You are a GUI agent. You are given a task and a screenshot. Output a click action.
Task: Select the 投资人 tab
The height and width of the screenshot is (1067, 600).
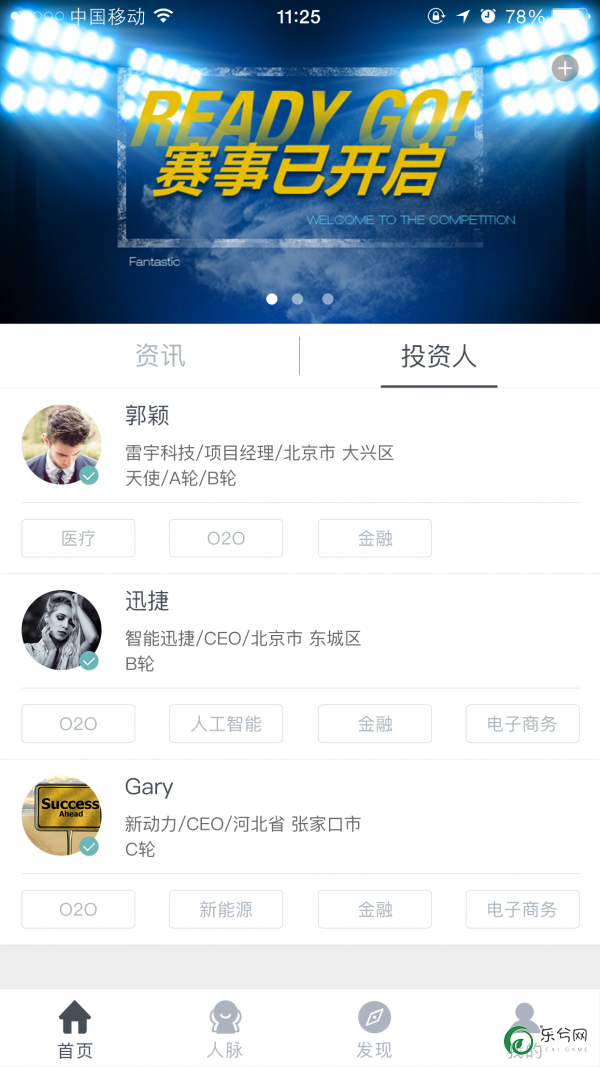pyautogui.click(x=438, y=356)
